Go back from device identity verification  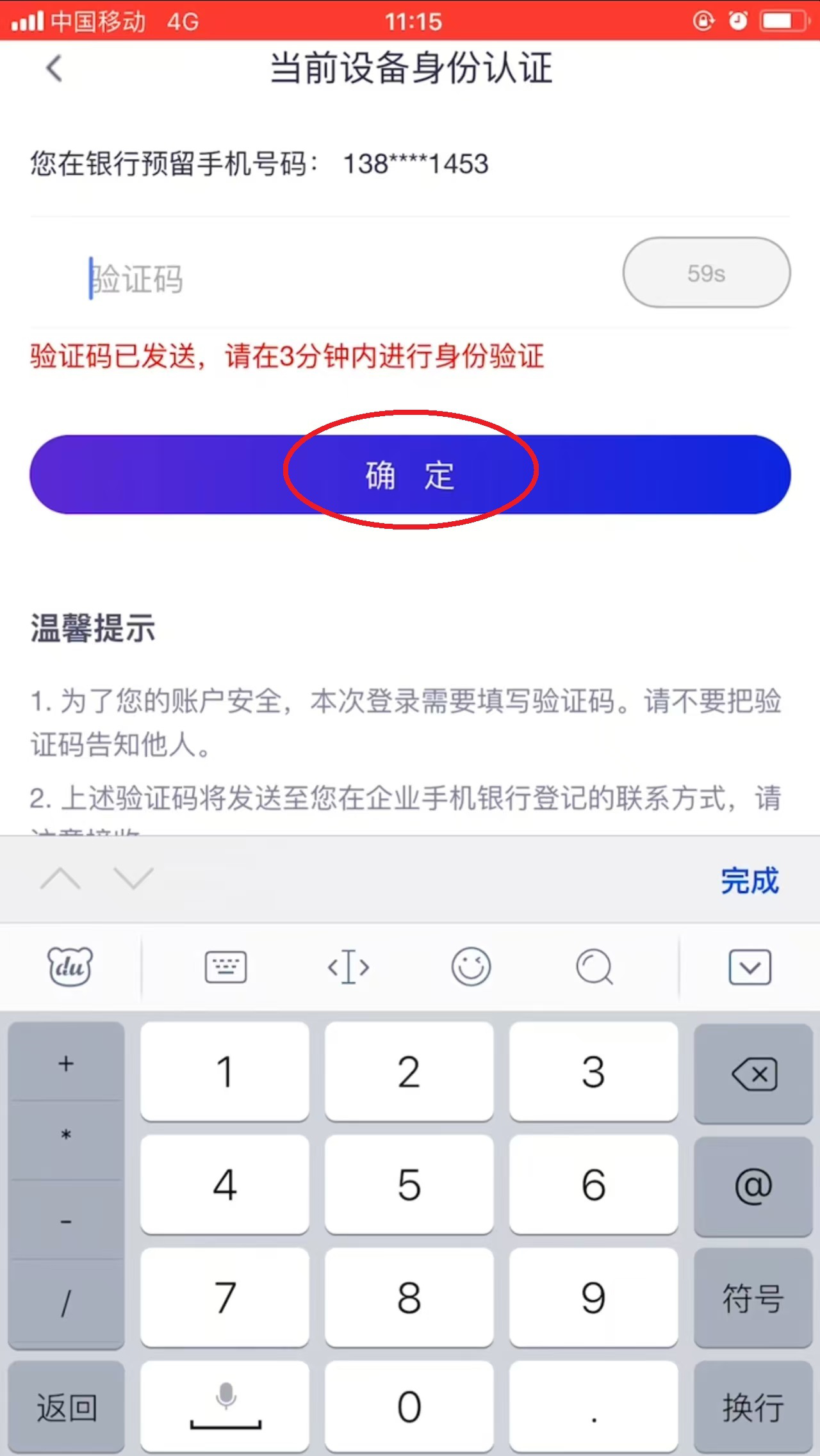coord(54,69)
